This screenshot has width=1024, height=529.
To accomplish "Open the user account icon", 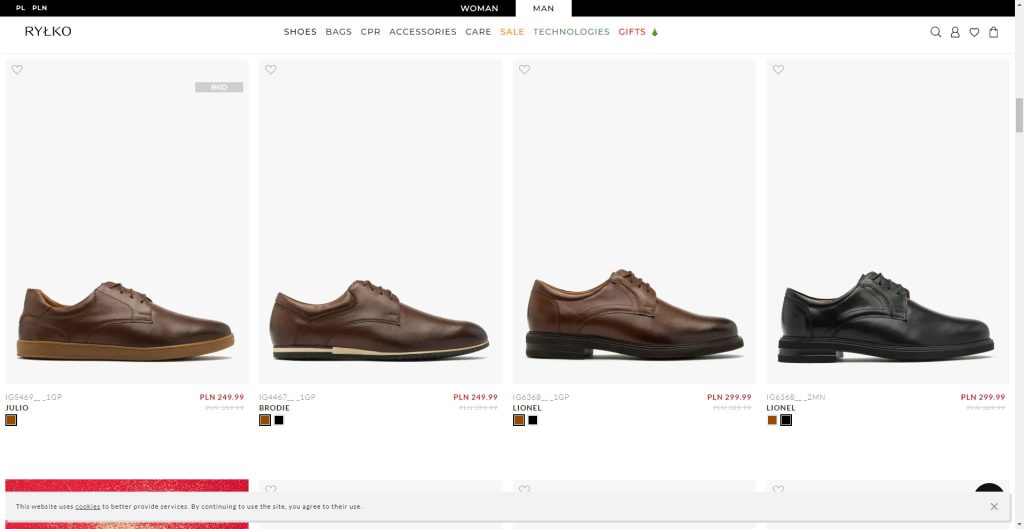I will (x=955, y=32).
